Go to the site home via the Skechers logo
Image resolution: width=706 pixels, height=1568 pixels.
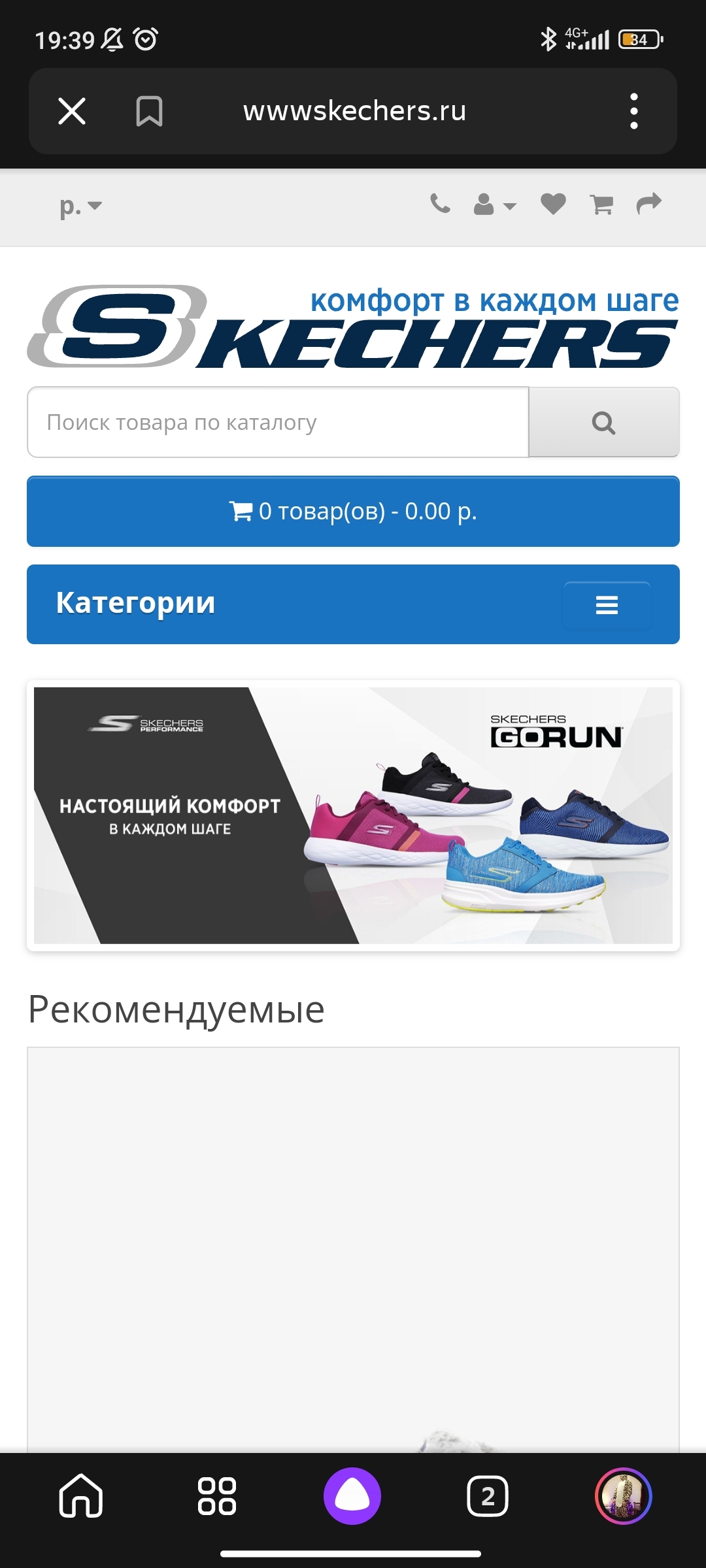point(353,327)
